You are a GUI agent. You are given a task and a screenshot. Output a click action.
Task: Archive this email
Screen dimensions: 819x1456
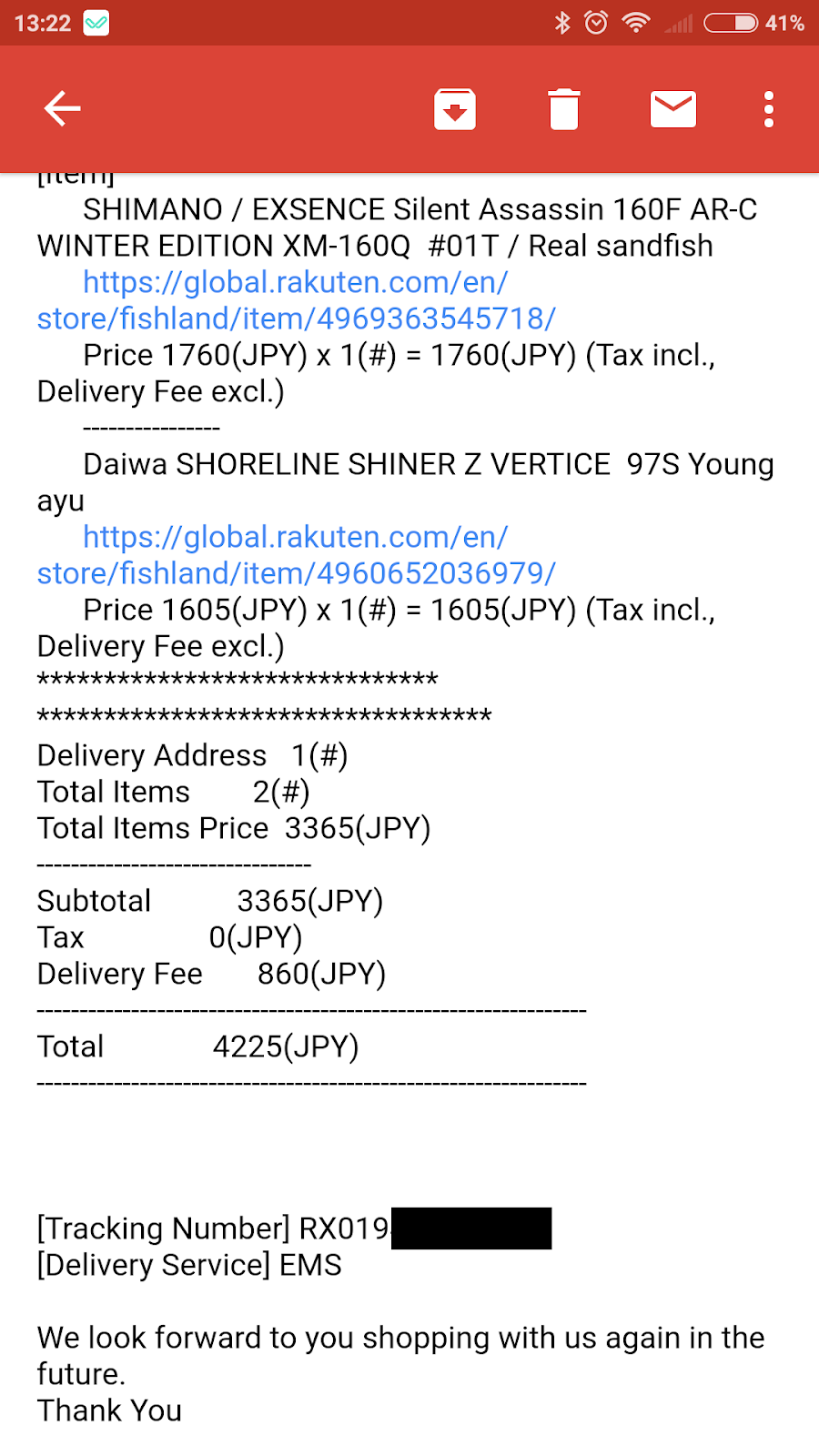click(455, 109)
